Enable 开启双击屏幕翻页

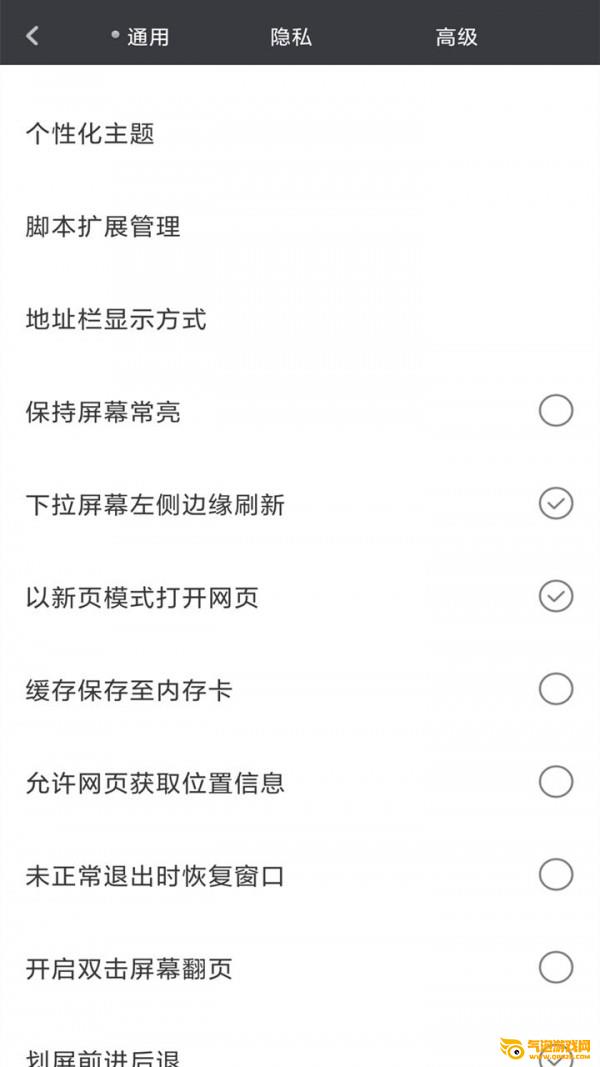(x=556, y=968)
